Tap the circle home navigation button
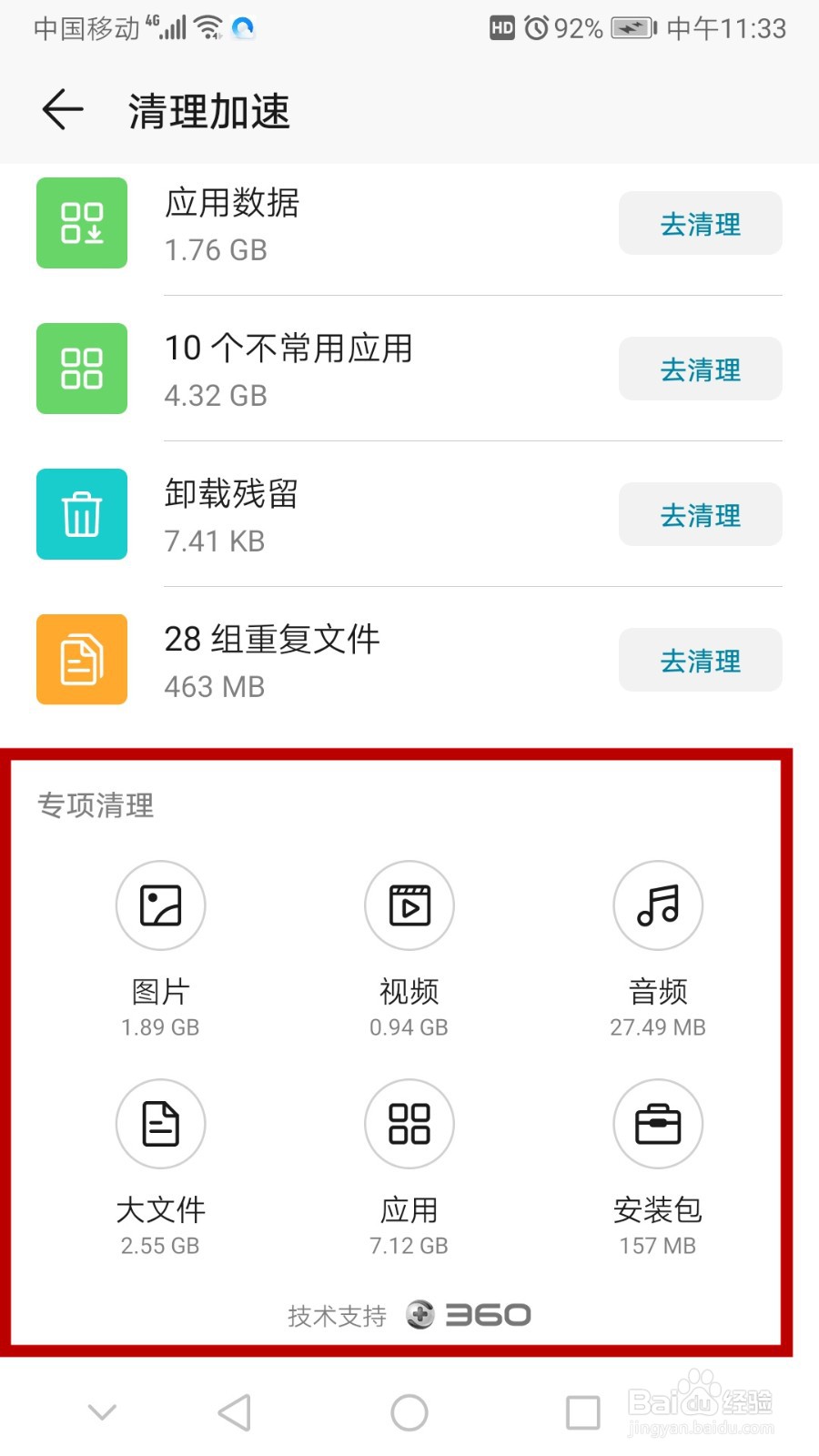The width and height of the screenshot is (819, 1456). pyautogui.click(x=409, y=1411)
